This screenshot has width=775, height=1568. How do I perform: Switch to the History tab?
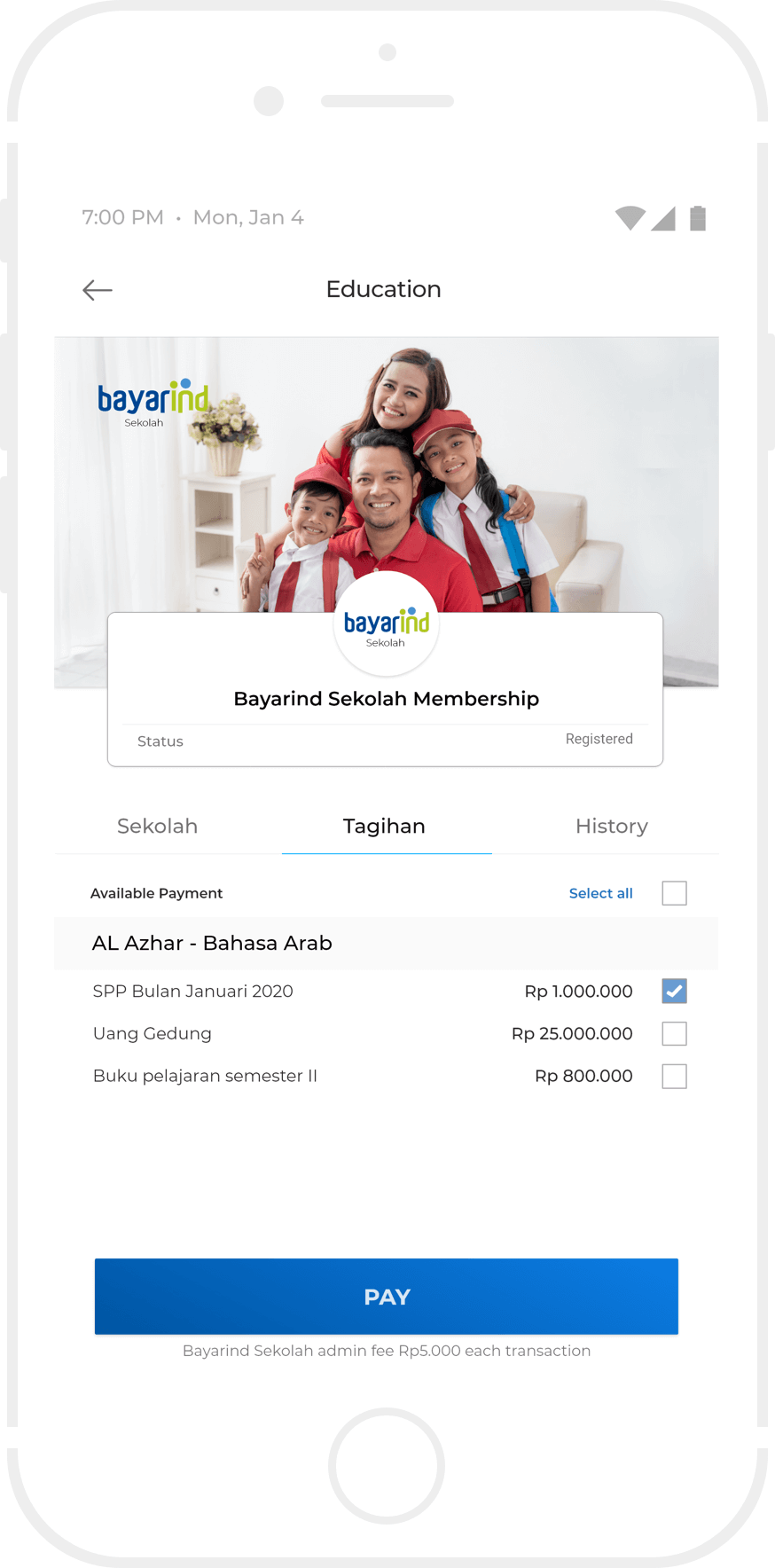(611, 827)
